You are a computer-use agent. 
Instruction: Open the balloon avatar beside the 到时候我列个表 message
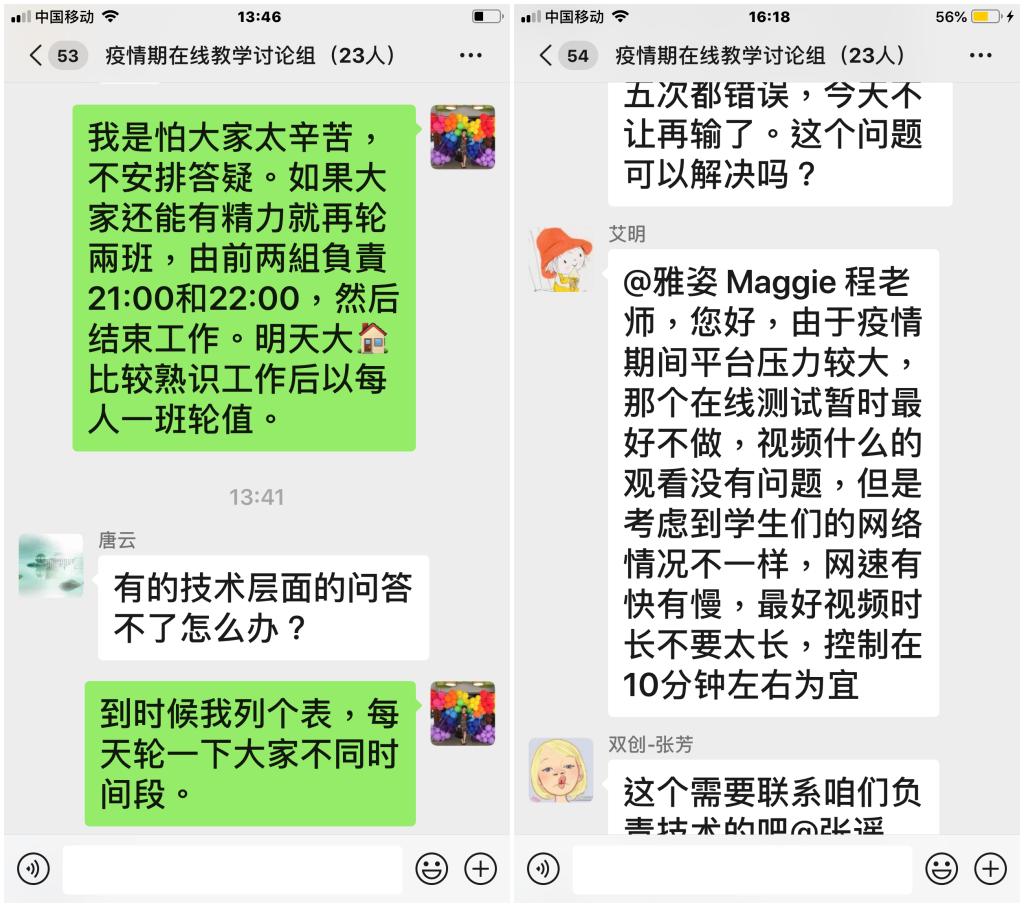click(x=463, y=713)
